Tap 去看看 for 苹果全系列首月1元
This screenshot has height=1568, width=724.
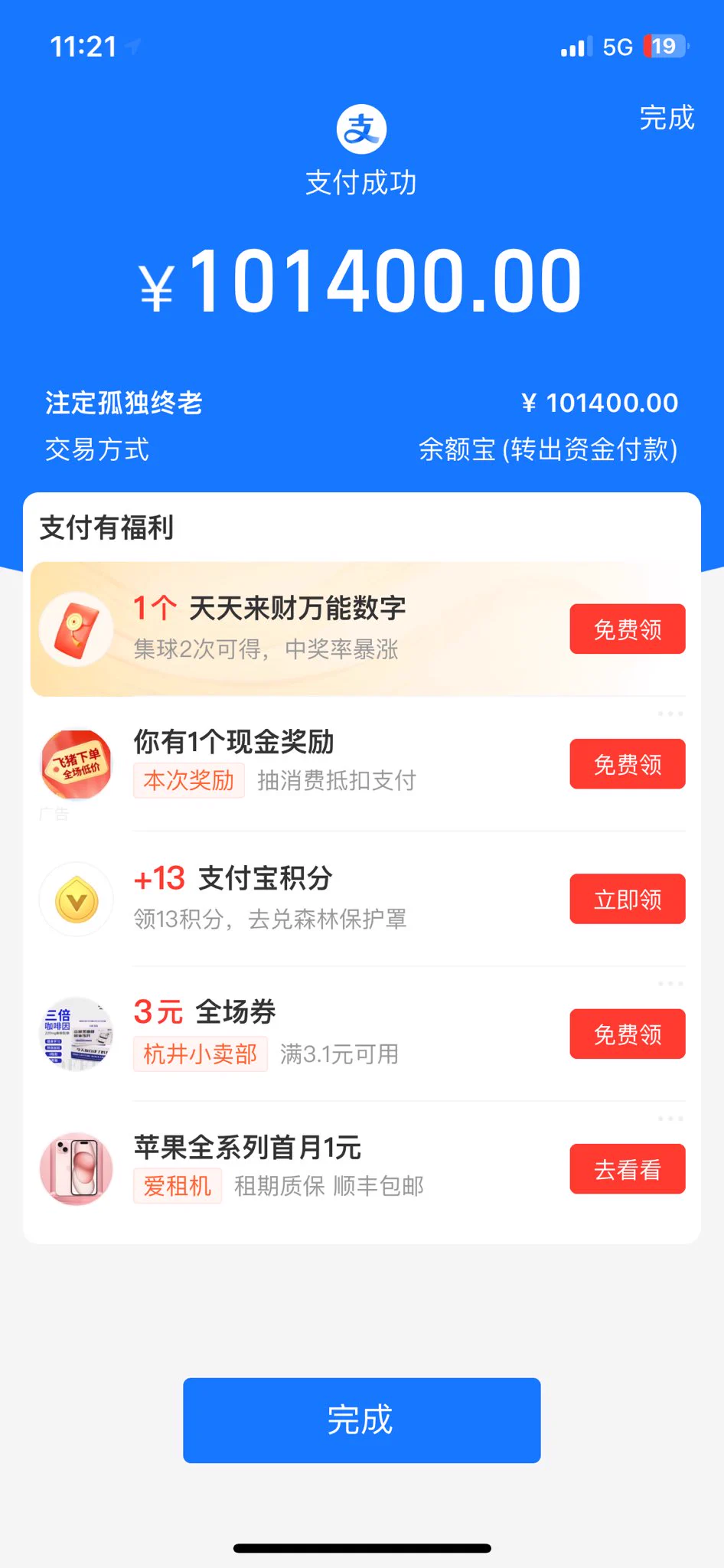coord(627,1169)
